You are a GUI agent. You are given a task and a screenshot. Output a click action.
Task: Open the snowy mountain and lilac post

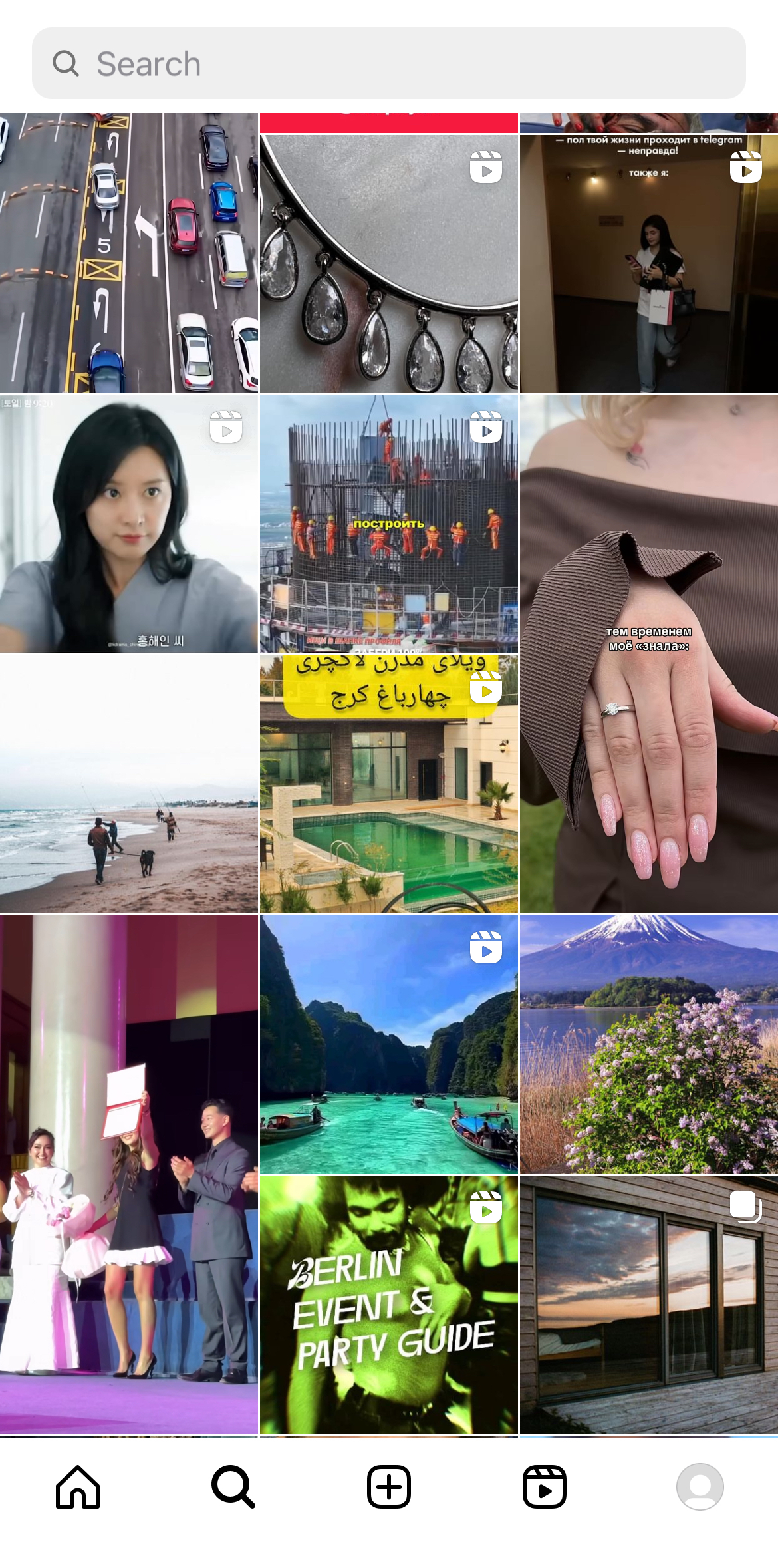648,1044
